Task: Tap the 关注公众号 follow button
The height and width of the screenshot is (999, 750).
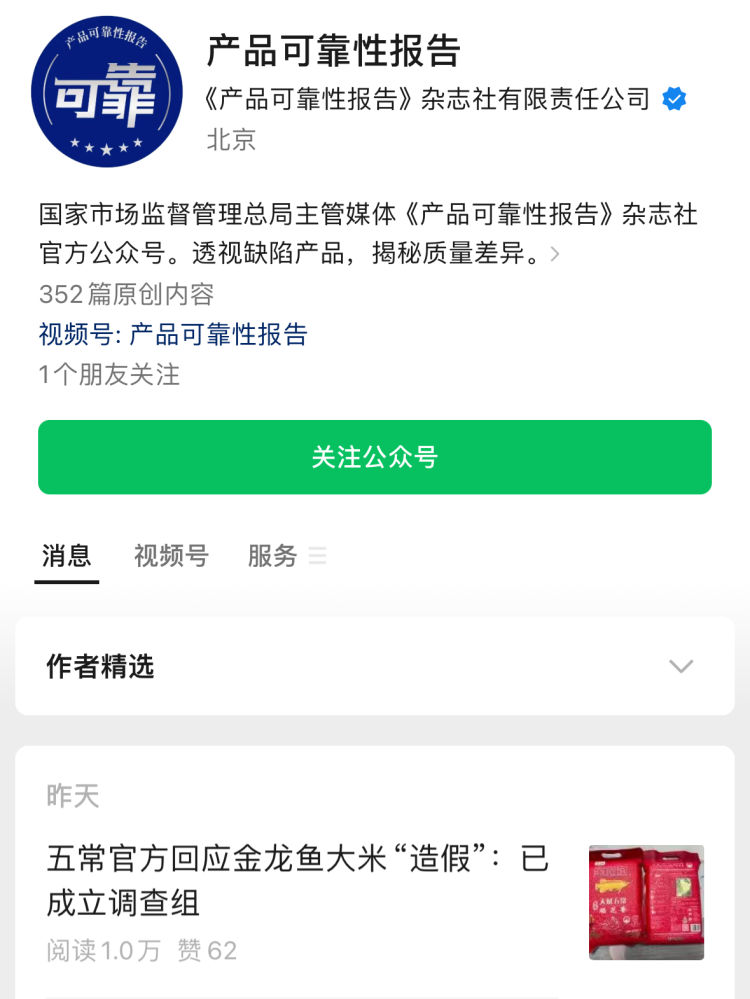Action: coord(374,457)
